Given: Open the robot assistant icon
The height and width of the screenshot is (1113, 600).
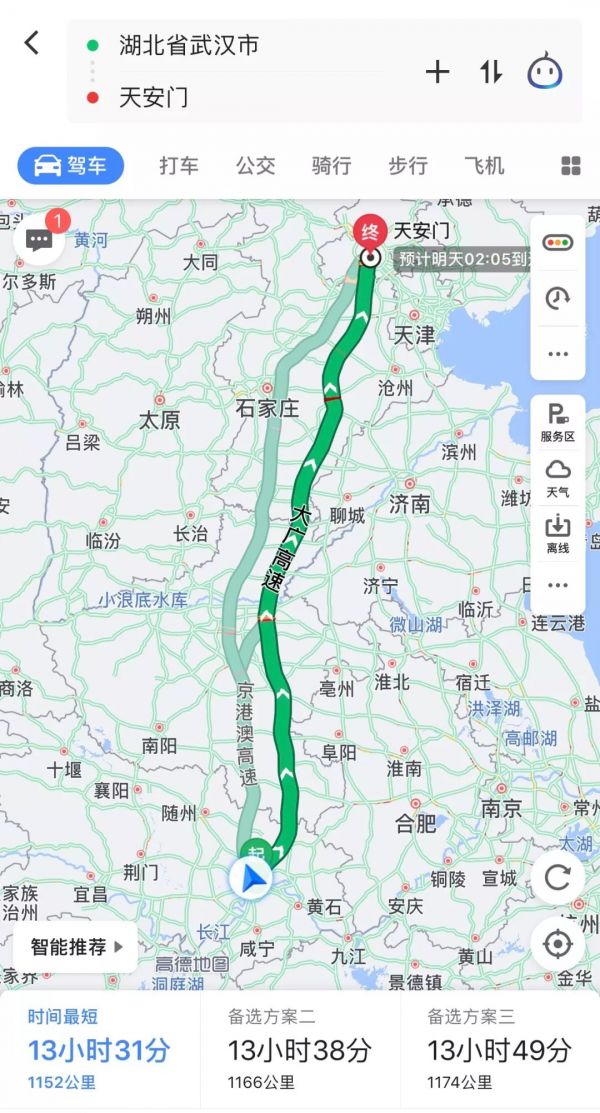Looking at the screenshot, I should point(545,72).
